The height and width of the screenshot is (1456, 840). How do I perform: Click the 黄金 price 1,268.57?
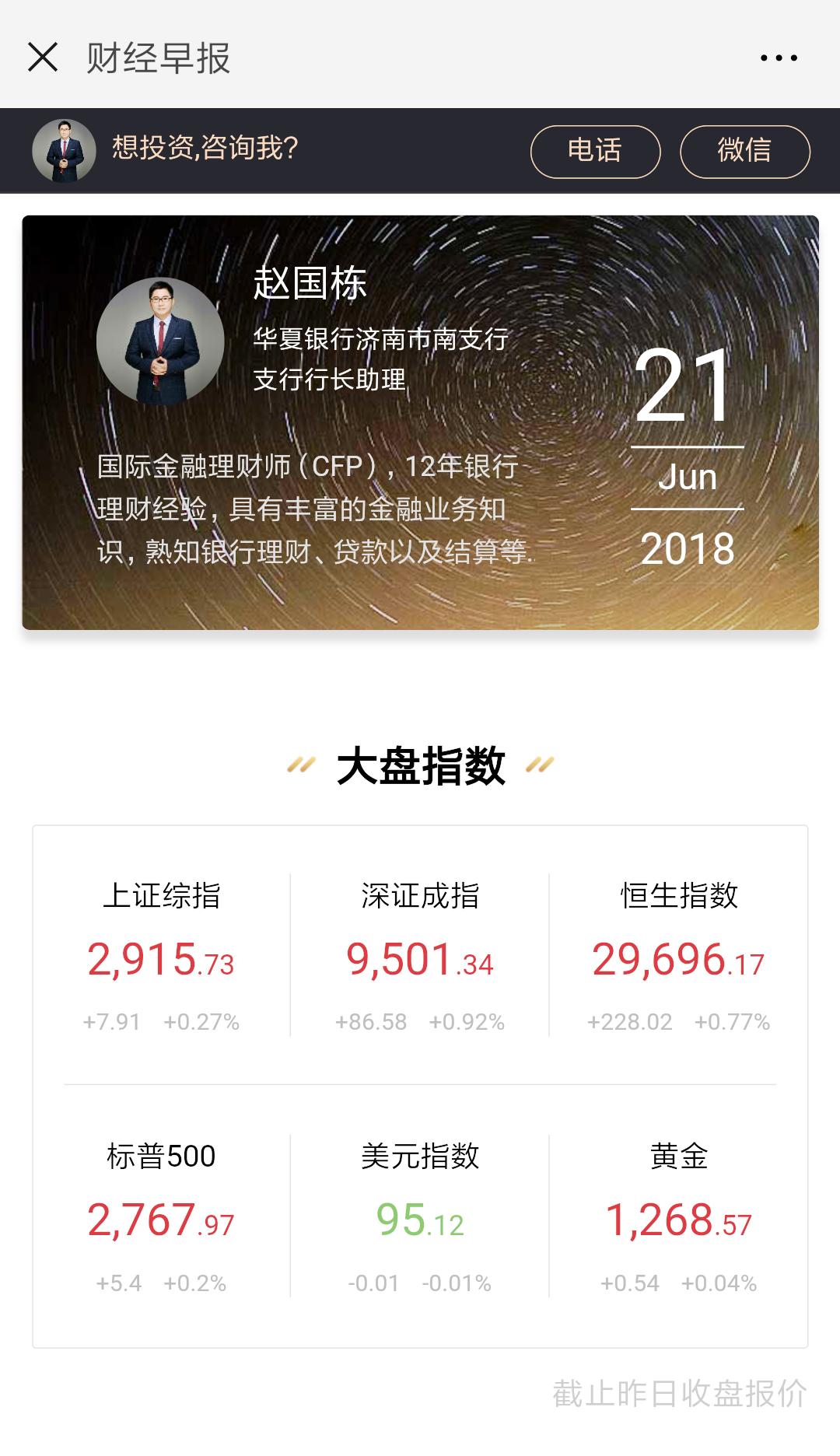click(x=679, y=1216)
